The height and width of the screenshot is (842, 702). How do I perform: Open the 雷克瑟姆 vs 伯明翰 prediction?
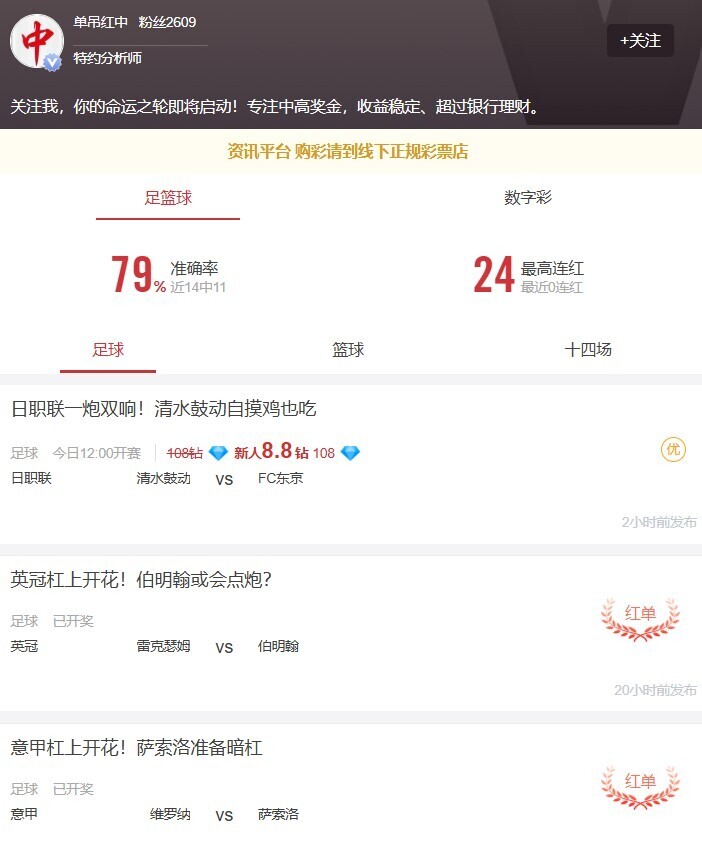(300, 630)
